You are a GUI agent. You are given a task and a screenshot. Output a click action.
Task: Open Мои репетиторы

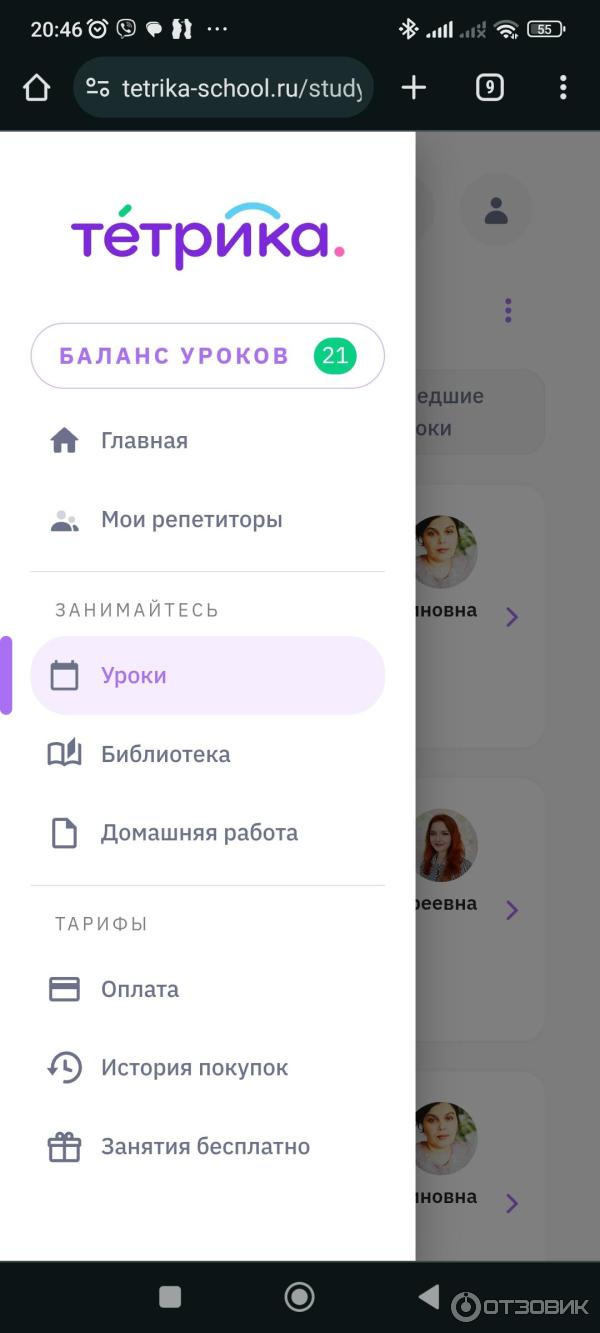(x=190, y=520)
